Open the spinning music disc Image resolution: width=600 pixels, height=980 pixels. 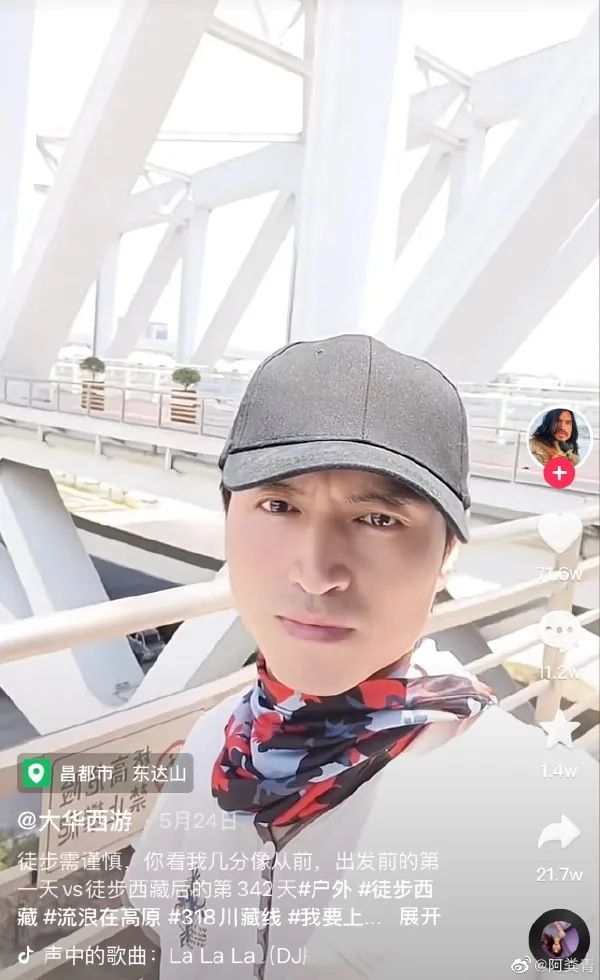click(x=558, y=938)
